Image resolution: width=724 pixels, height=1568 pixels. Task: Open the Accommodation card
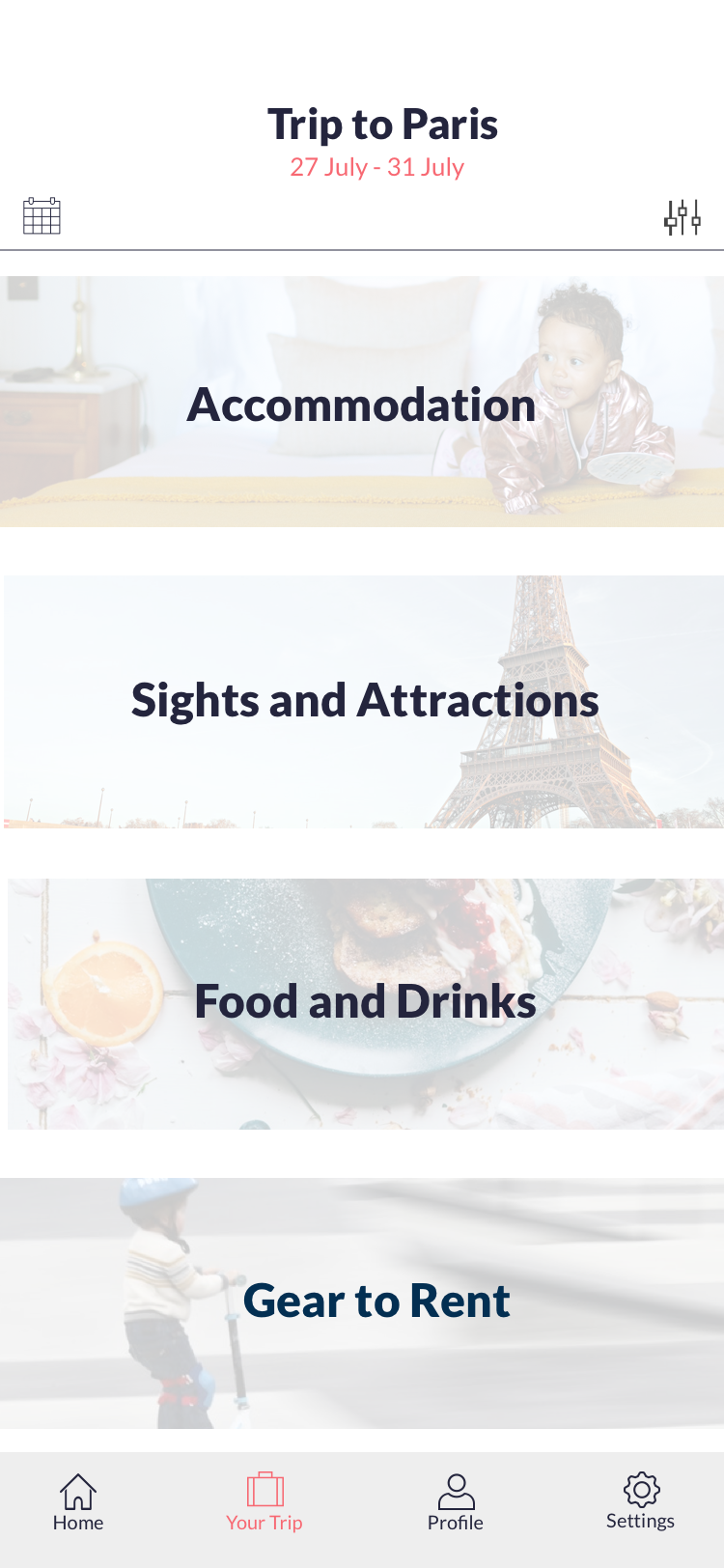click(x=362, y=402)
